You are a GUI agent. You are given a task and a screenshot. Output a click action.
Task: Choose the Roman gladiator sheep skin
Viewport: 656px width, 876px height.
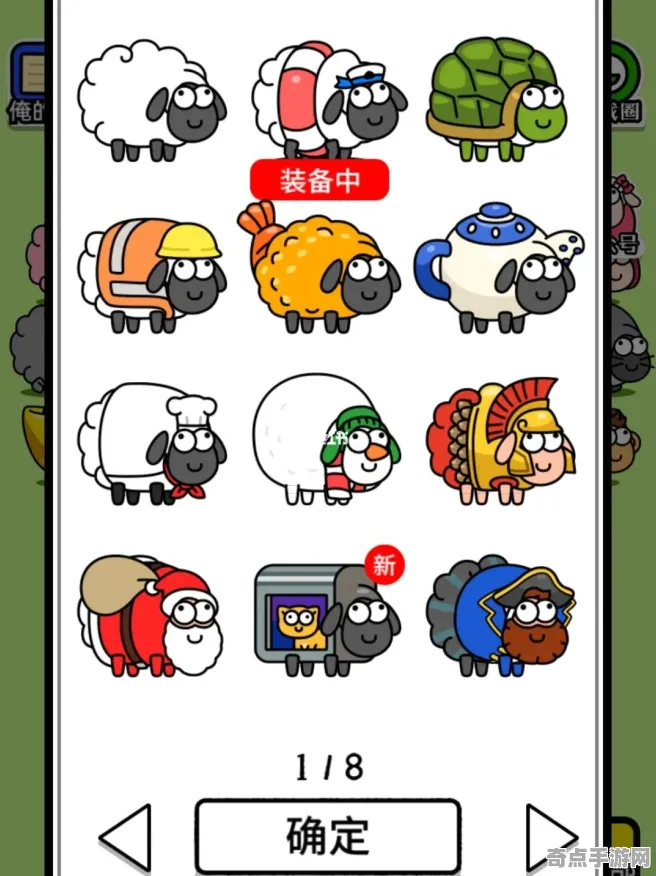pyautogui.click(x=498, y=442)
